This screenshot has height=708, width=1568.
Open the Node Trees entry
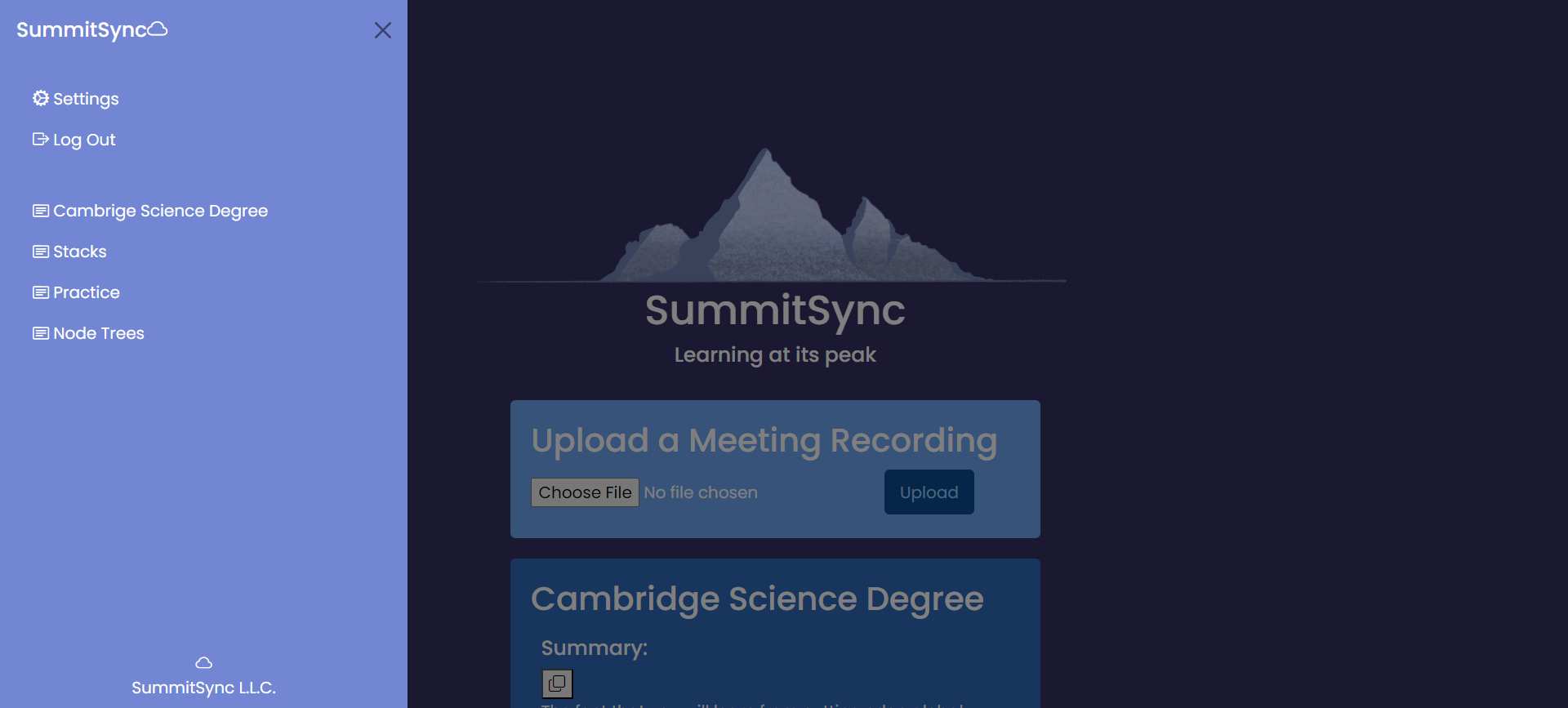(89, 333)
